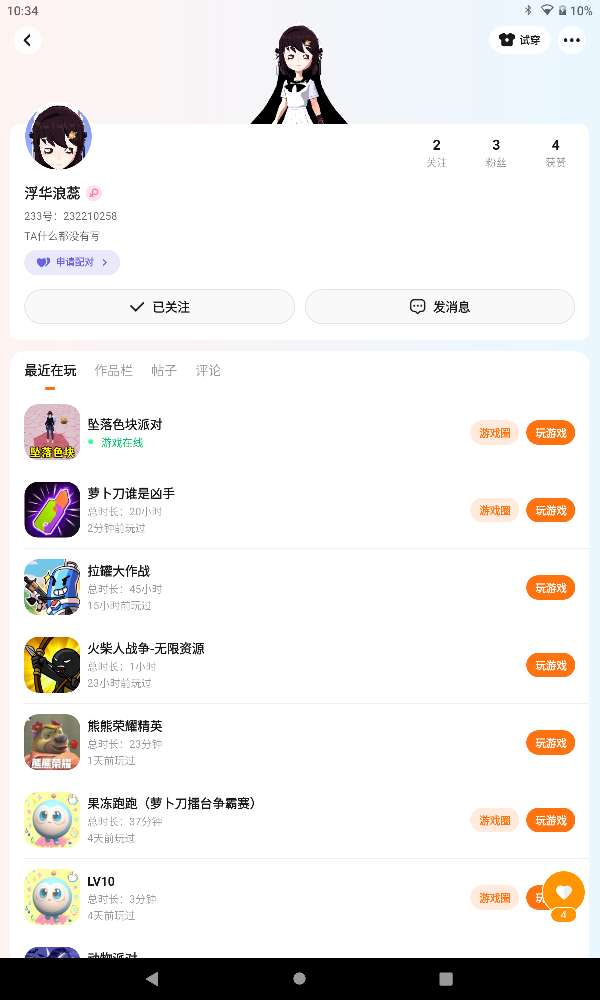Screen dimensions: 600x1000
Task: Open the 熊熊荣耀精英 game row
Action: (x=250, y=742)
